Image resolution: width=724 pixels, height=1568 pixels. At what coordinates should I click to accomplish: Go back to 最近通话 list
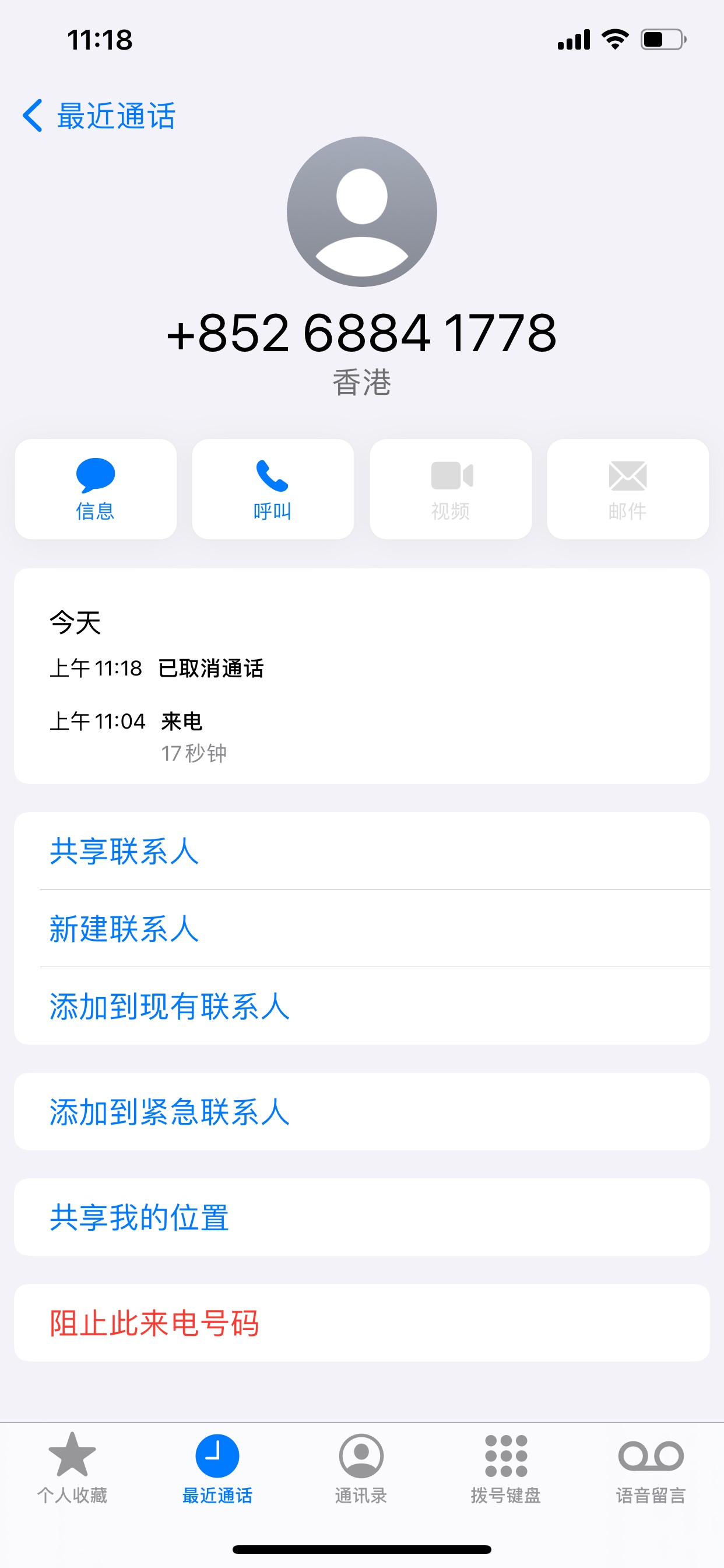tap(99, 116)
